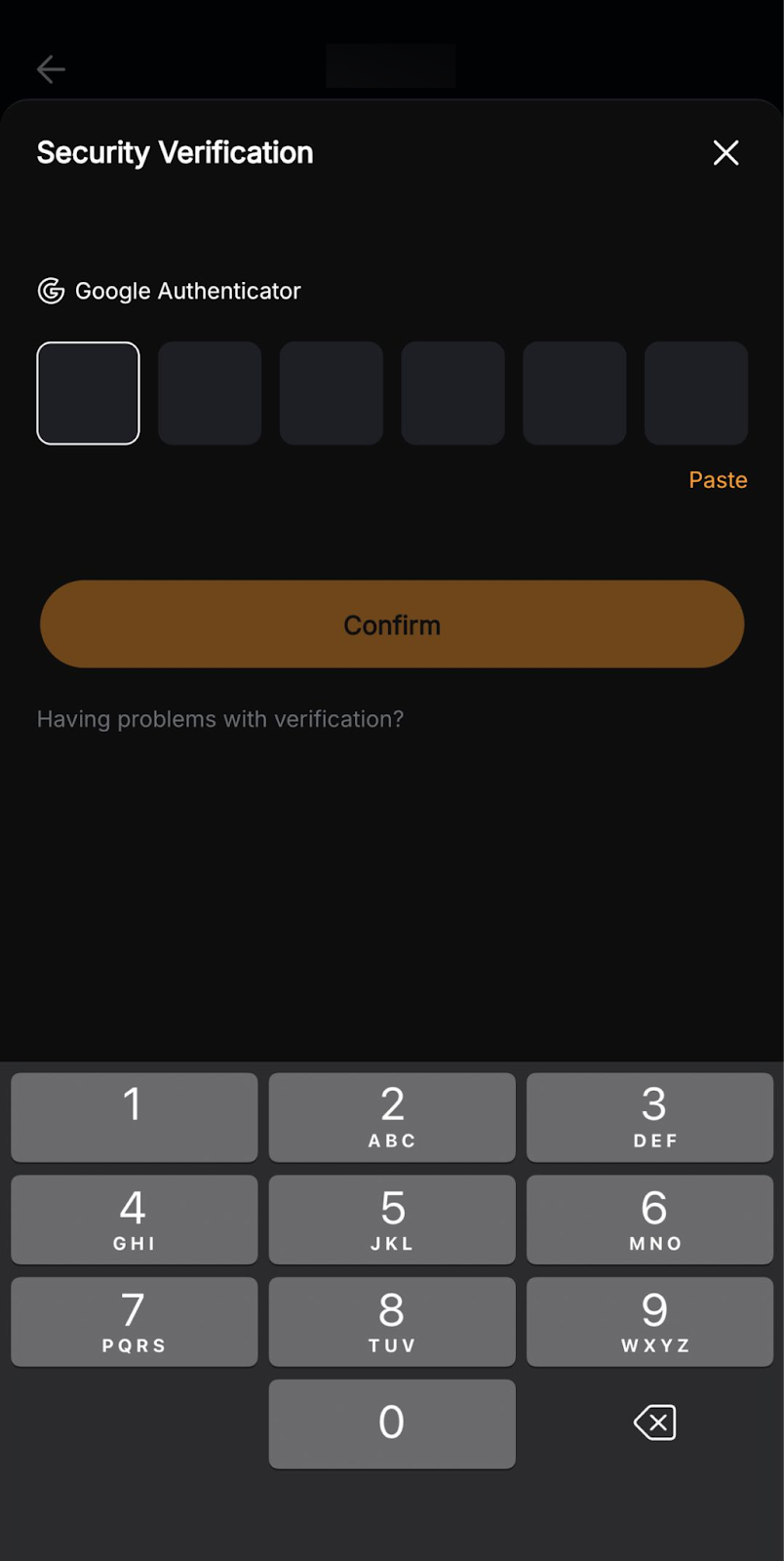
Task: Type 5 using the keypad
Action: 392,1220
